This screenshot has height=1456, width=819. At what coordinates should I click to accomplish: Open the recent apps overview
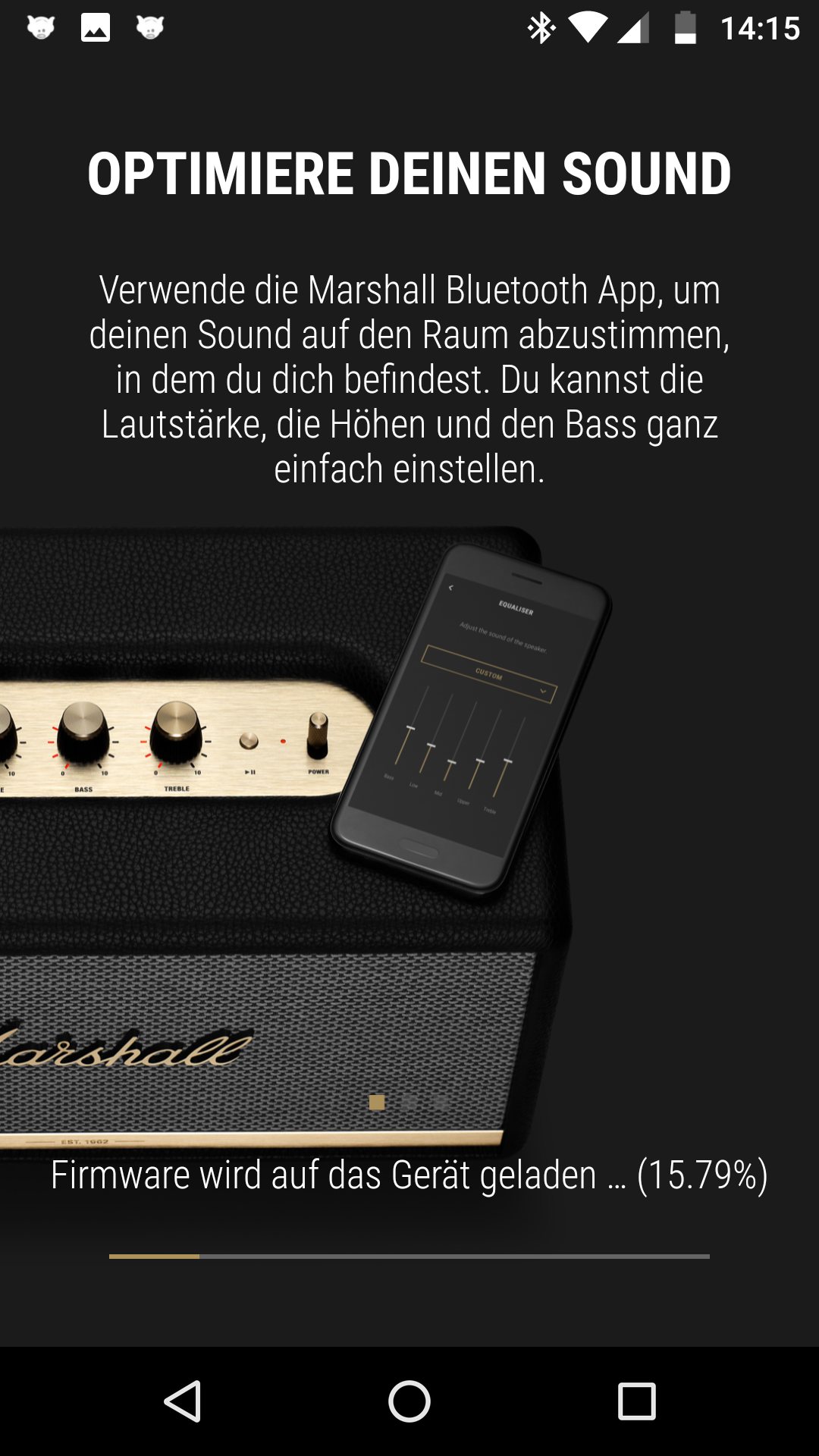pos(636,1401)
